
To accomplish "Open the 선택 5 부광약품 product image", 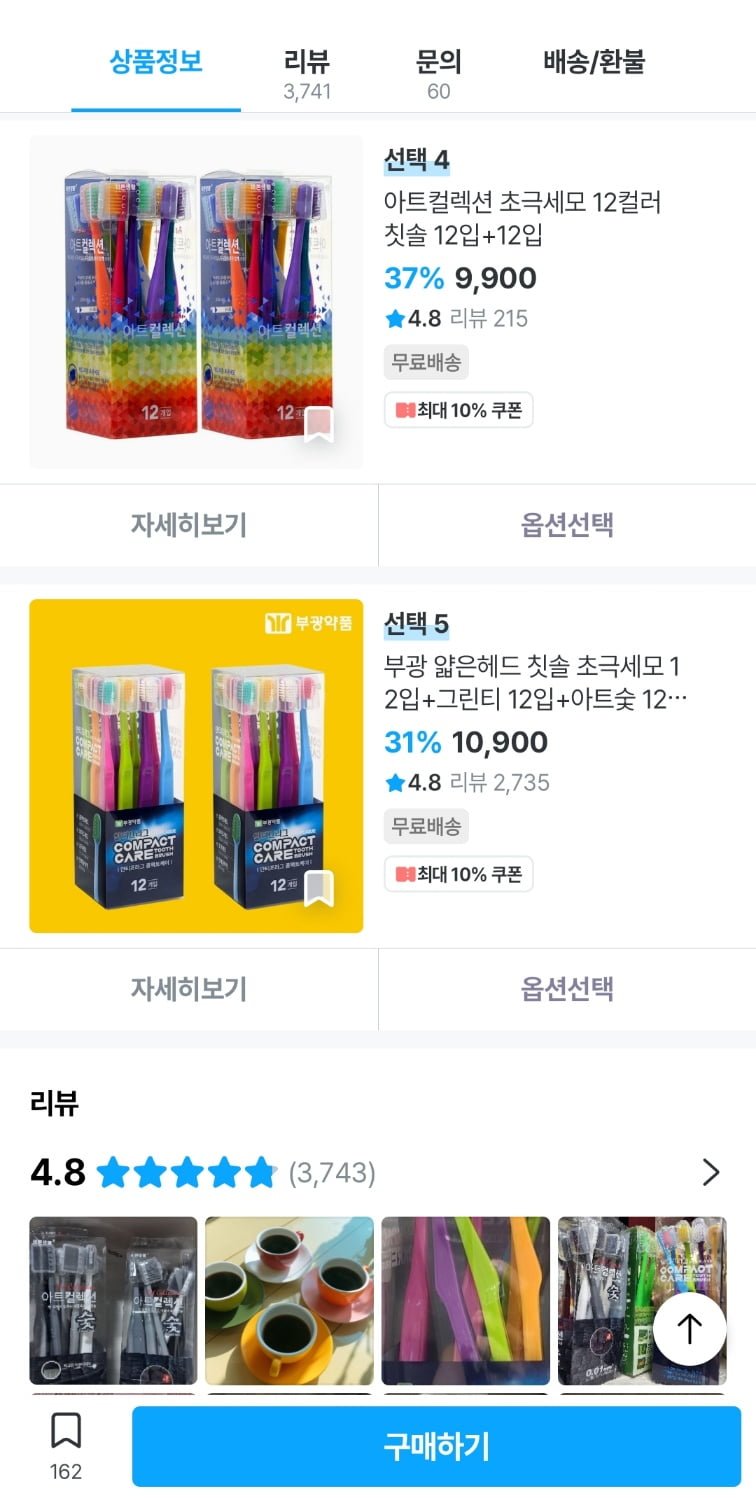I will [196, 766].
